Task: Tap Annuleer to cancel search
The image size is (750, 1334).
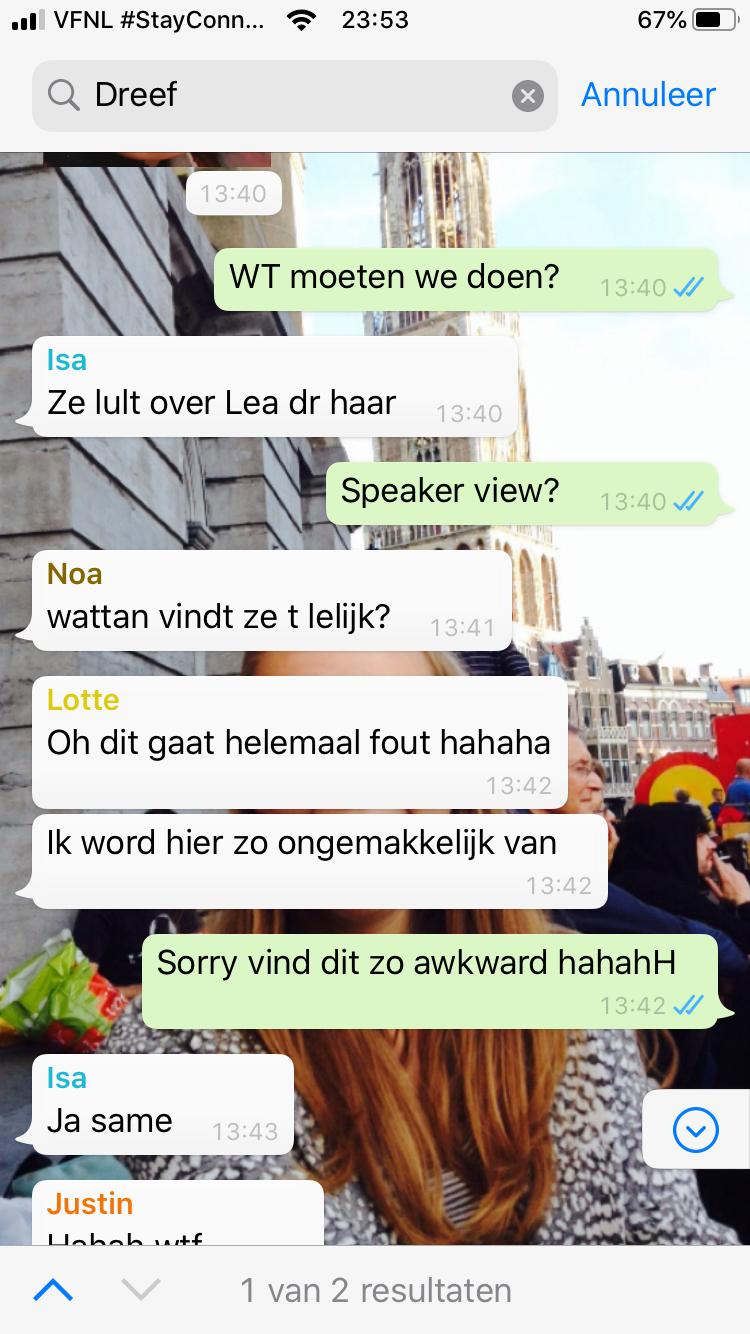Action: coord(648,95)
